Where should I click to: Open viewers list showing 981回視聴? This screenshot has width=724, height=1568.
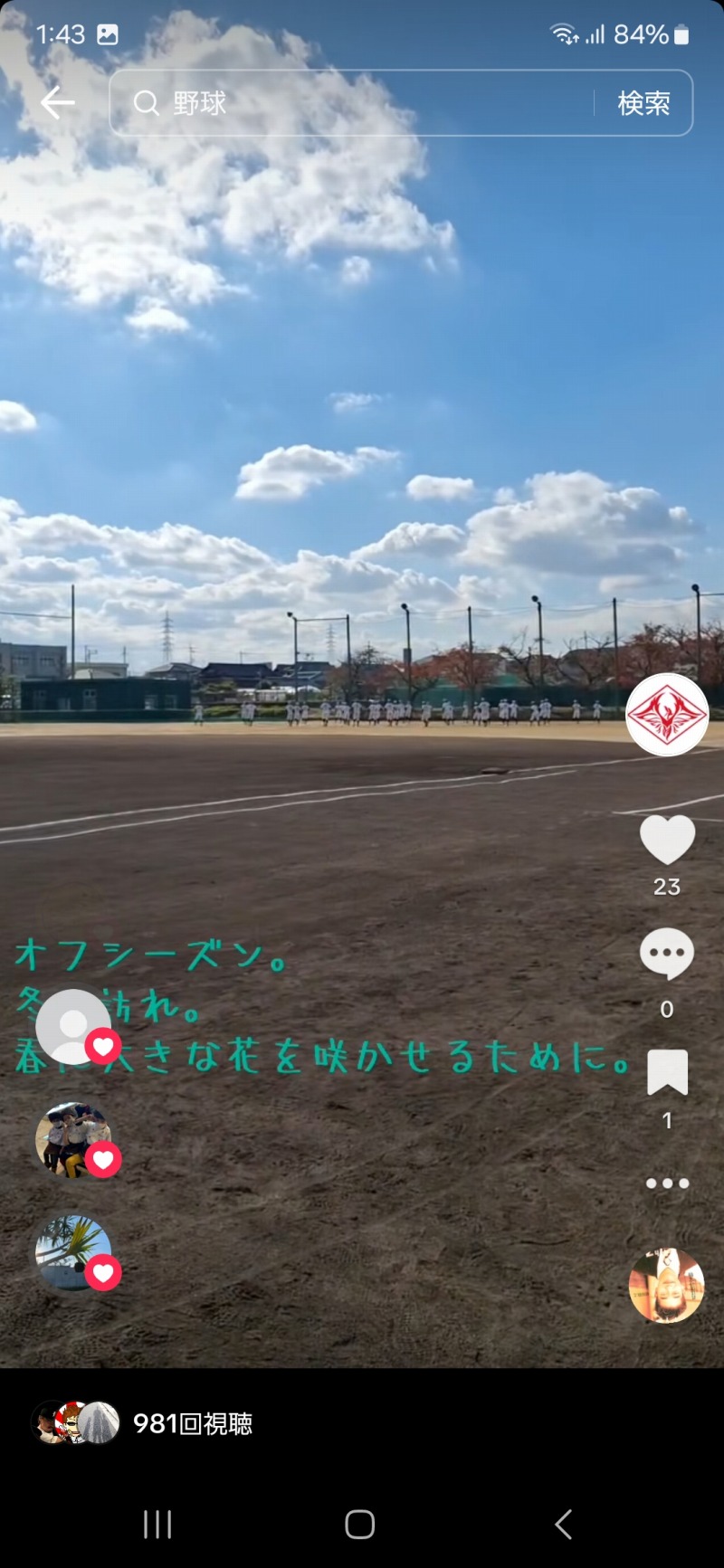coord(142,1423)
